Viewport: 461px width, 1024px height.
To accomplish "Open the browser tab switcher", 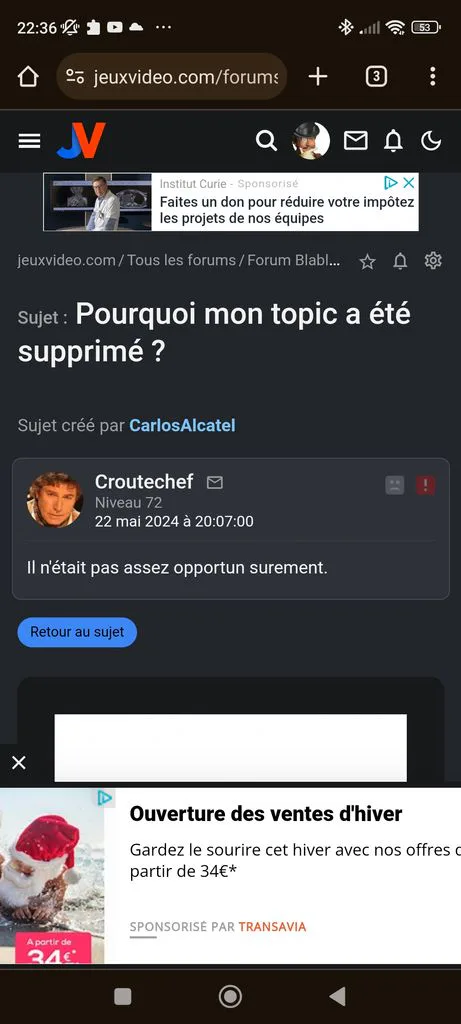I will click(375, 77).
